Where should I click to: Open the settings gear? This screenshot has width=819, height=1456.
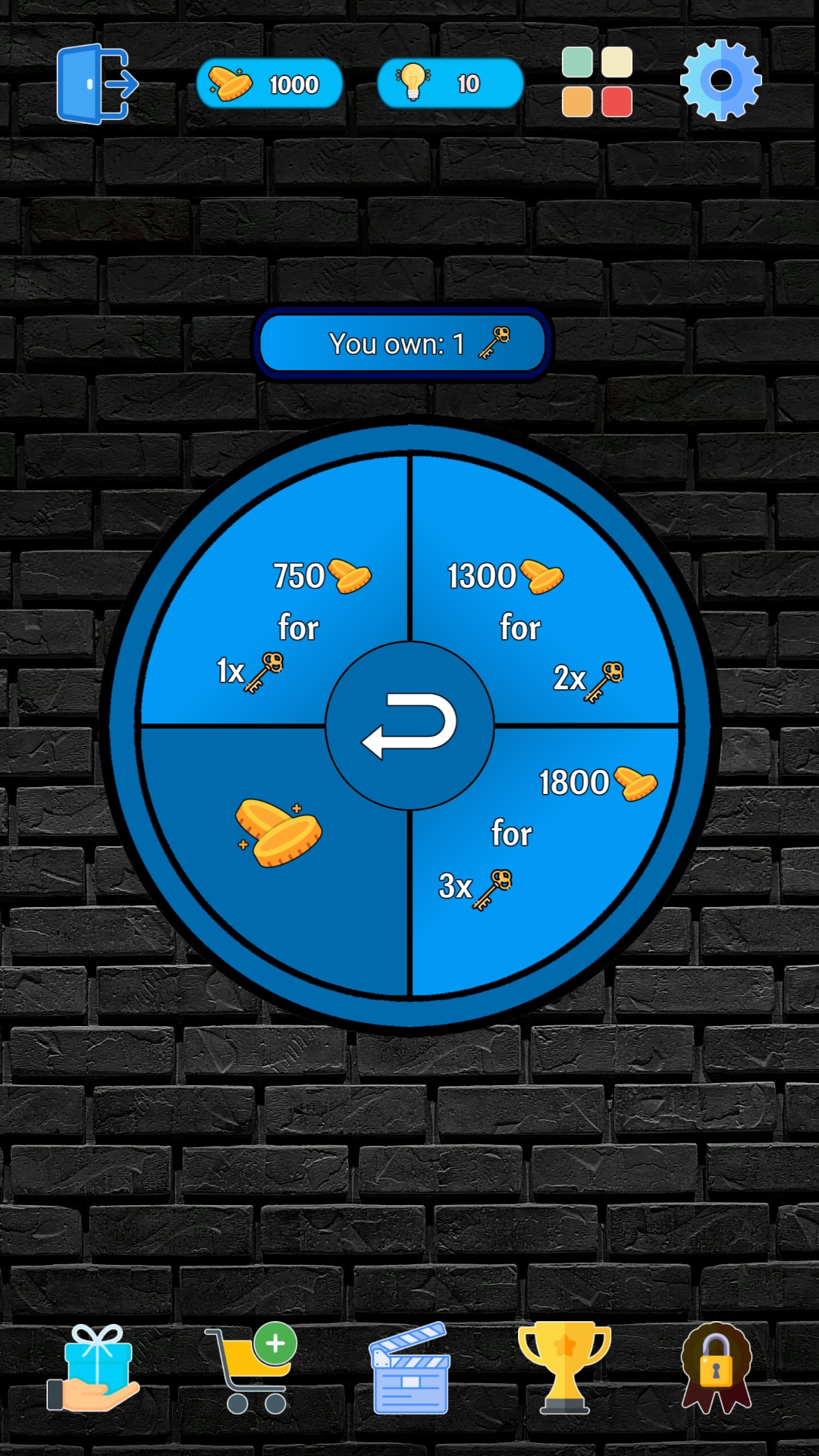[722, 81]
